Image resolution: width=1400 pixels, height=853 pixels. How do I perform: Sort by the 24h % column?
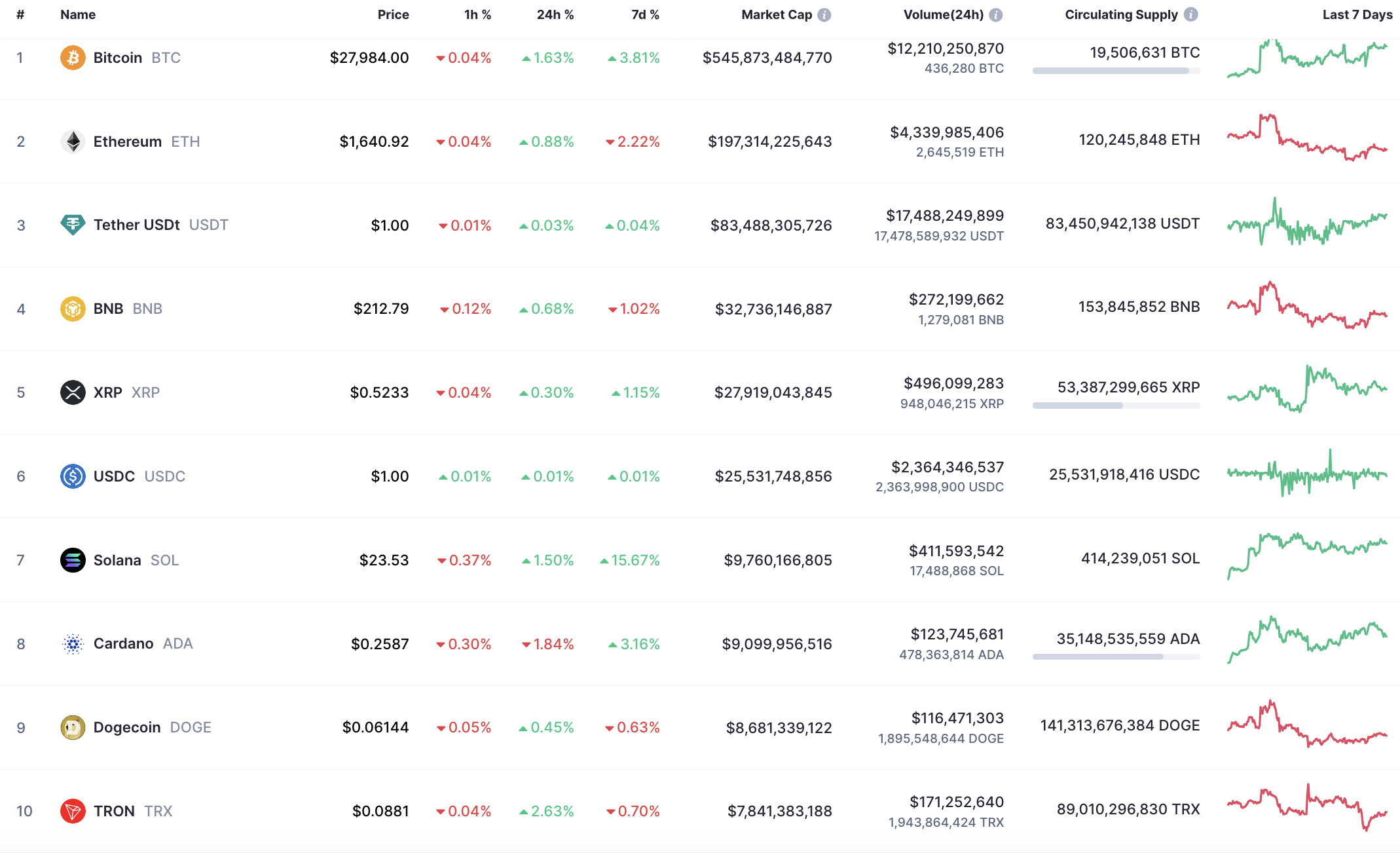coord(555,14)
